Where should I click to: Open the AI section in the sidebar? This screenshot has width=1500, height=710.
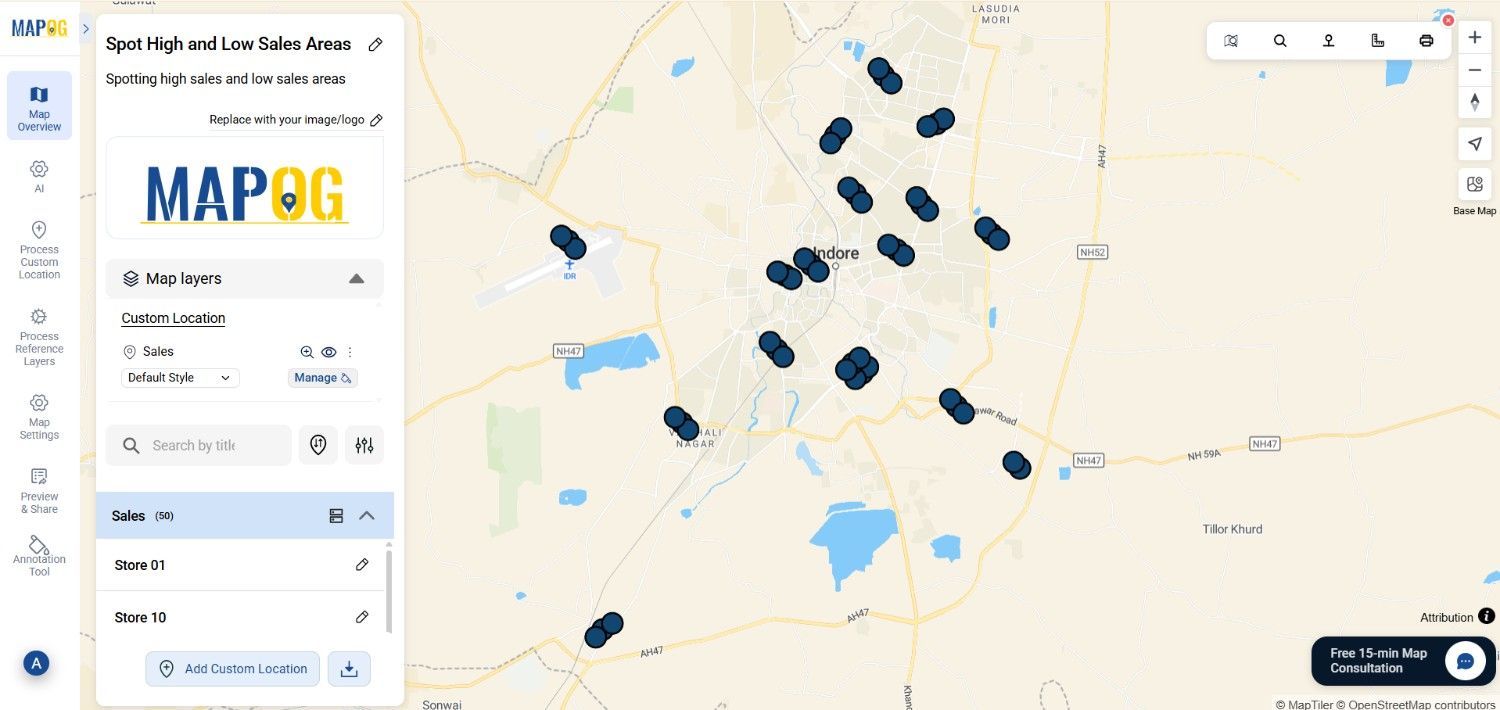pyautogui.click(x=39, y=176)
